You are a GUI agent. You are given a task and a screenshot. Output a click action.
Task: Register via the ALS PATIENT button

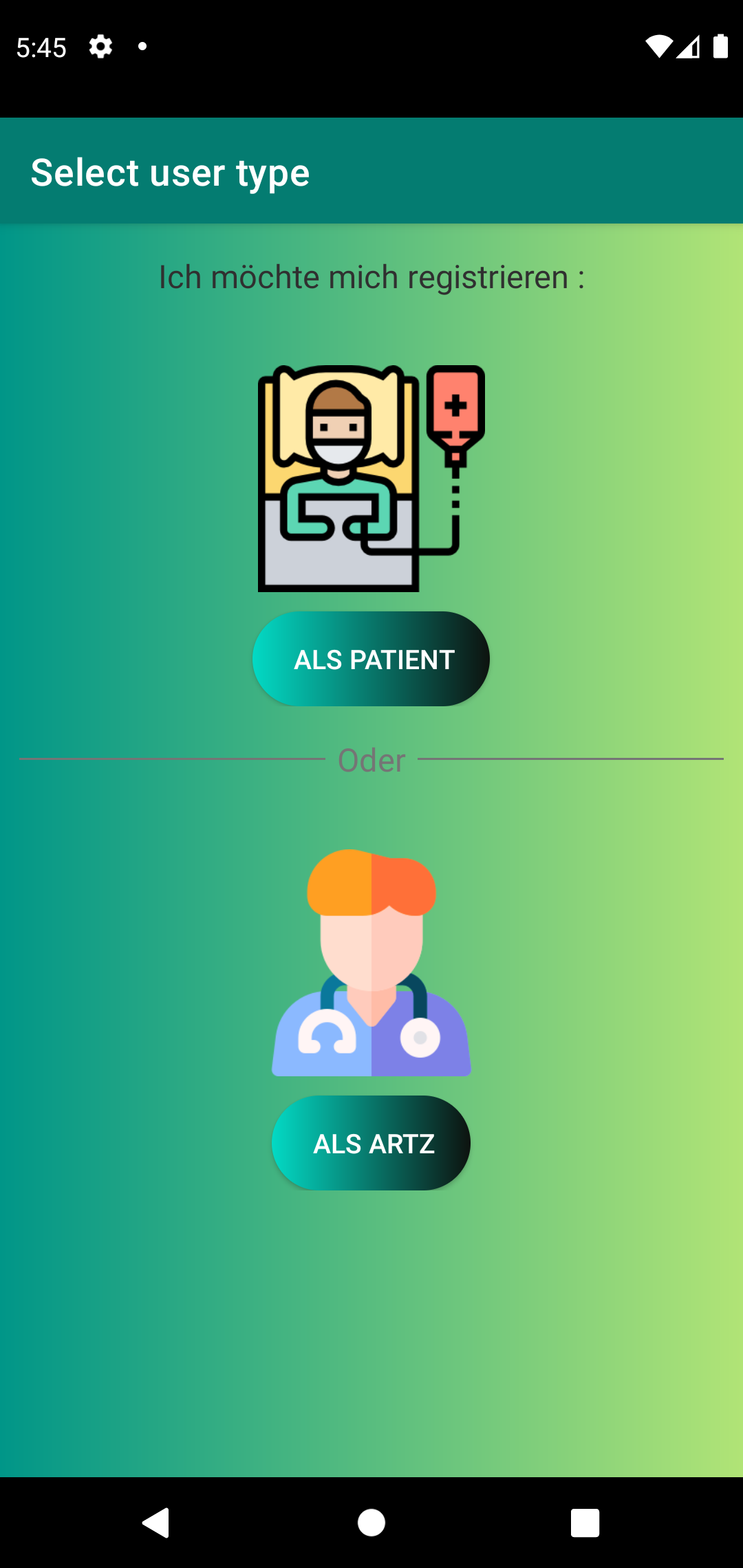[371, 659]
